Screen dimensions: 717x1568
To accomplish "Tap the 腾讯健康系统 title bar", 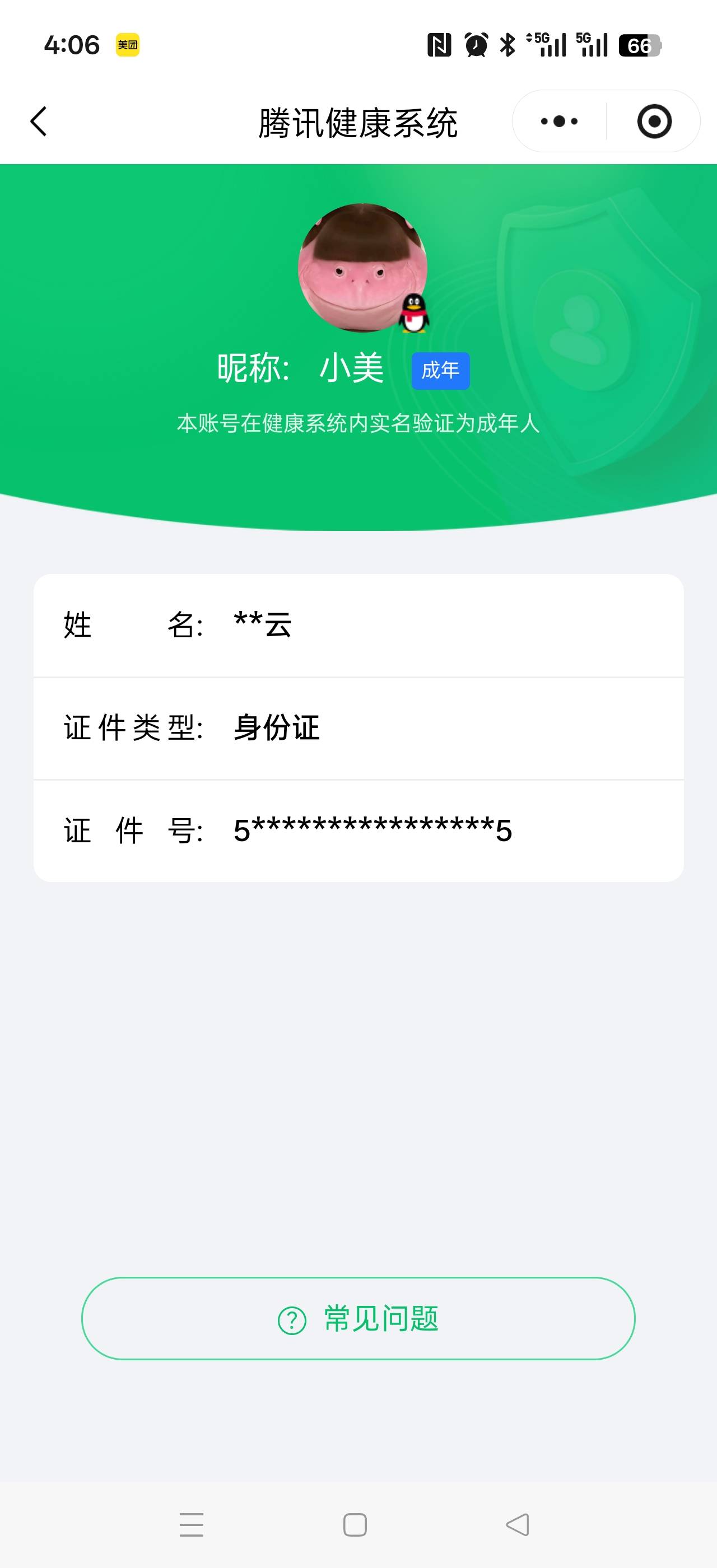I will [358, 121].
